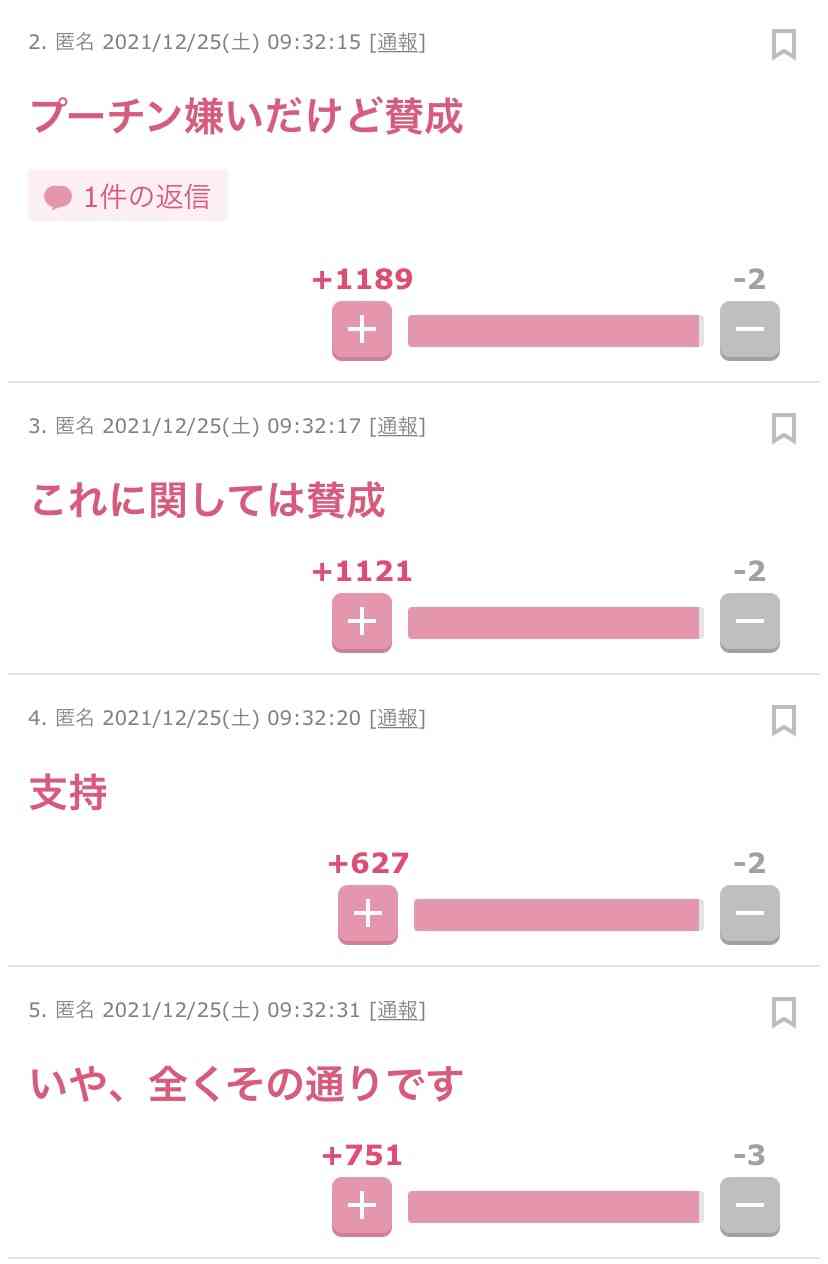The width and height of the screenshot is (828, 1264).
Task: Report comment 3 via 通報 link
Action: pyautogui.click(x=397, y=426)
